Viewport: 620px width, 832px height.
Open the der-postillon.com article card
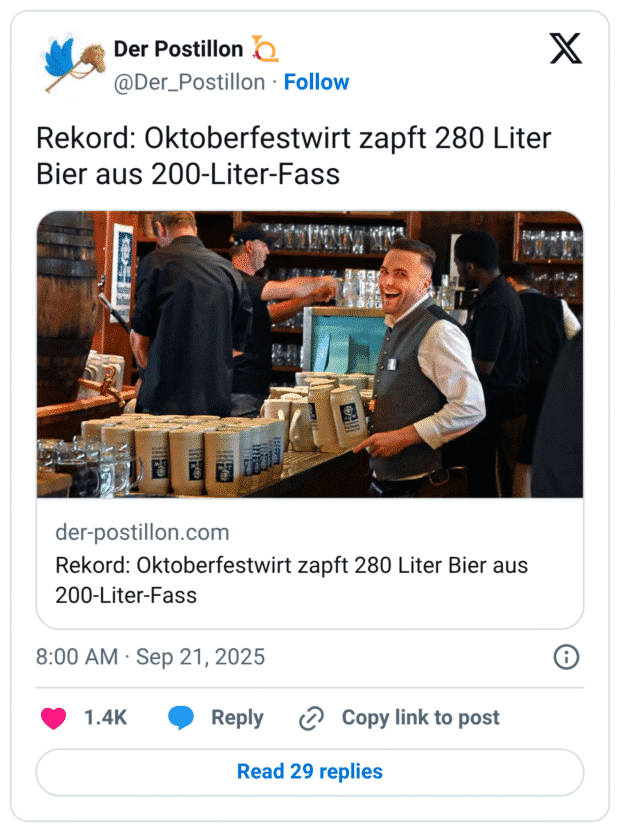click(309, 418)
